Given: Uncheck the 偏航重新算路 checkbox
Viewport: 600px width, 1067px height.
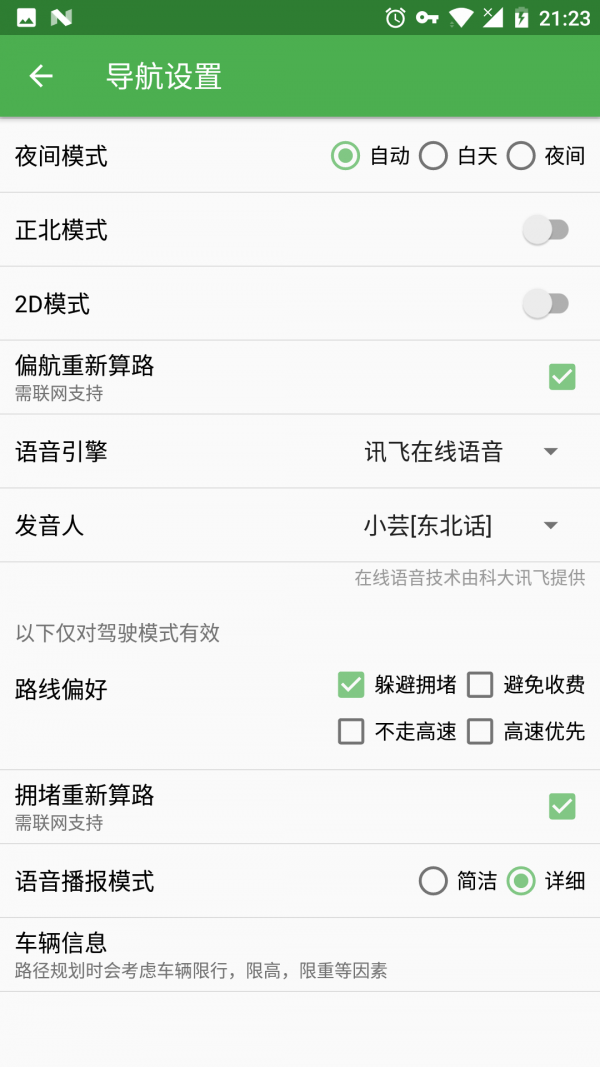Looking at the screenshot, I should point(562,376).
